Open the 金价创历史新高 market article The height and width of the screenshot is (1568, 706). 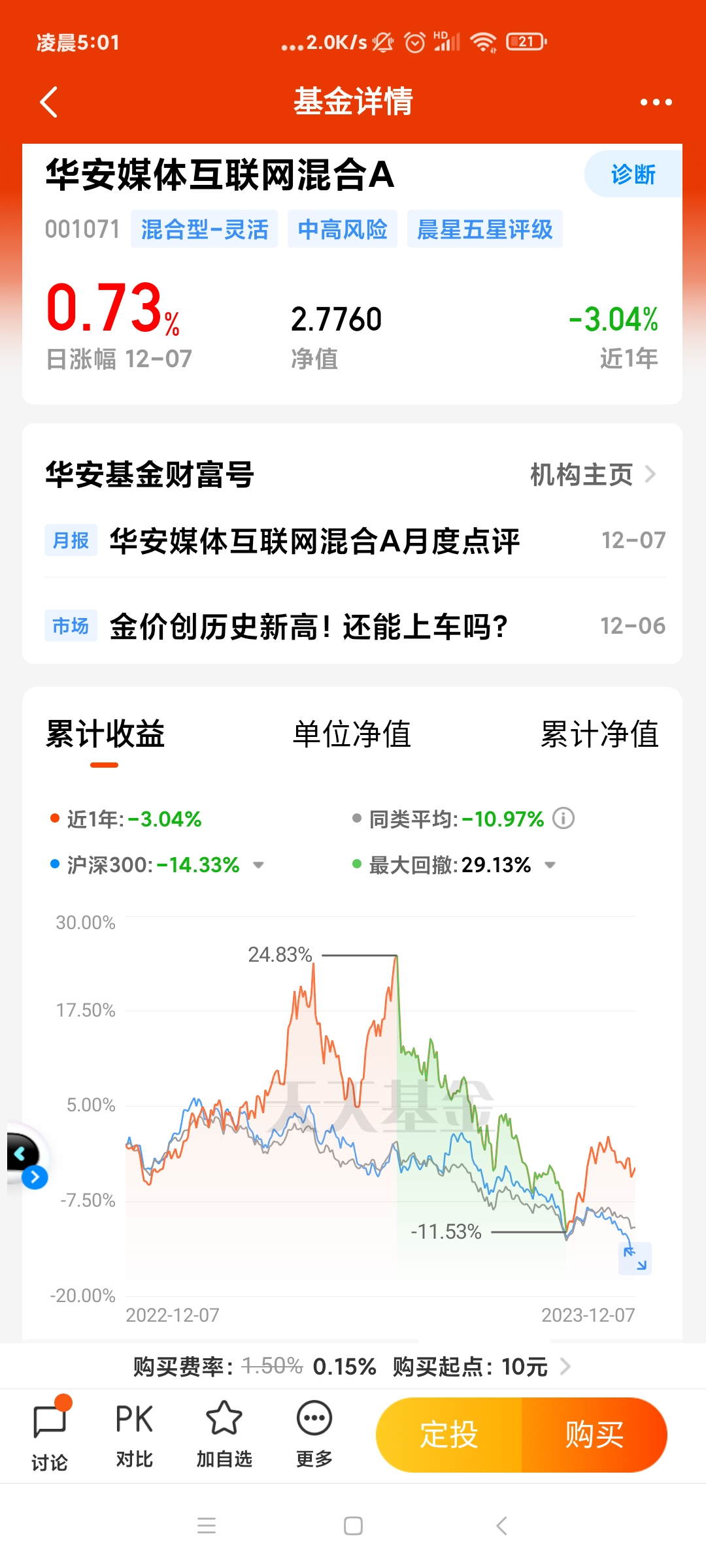(x=309, y=627)
